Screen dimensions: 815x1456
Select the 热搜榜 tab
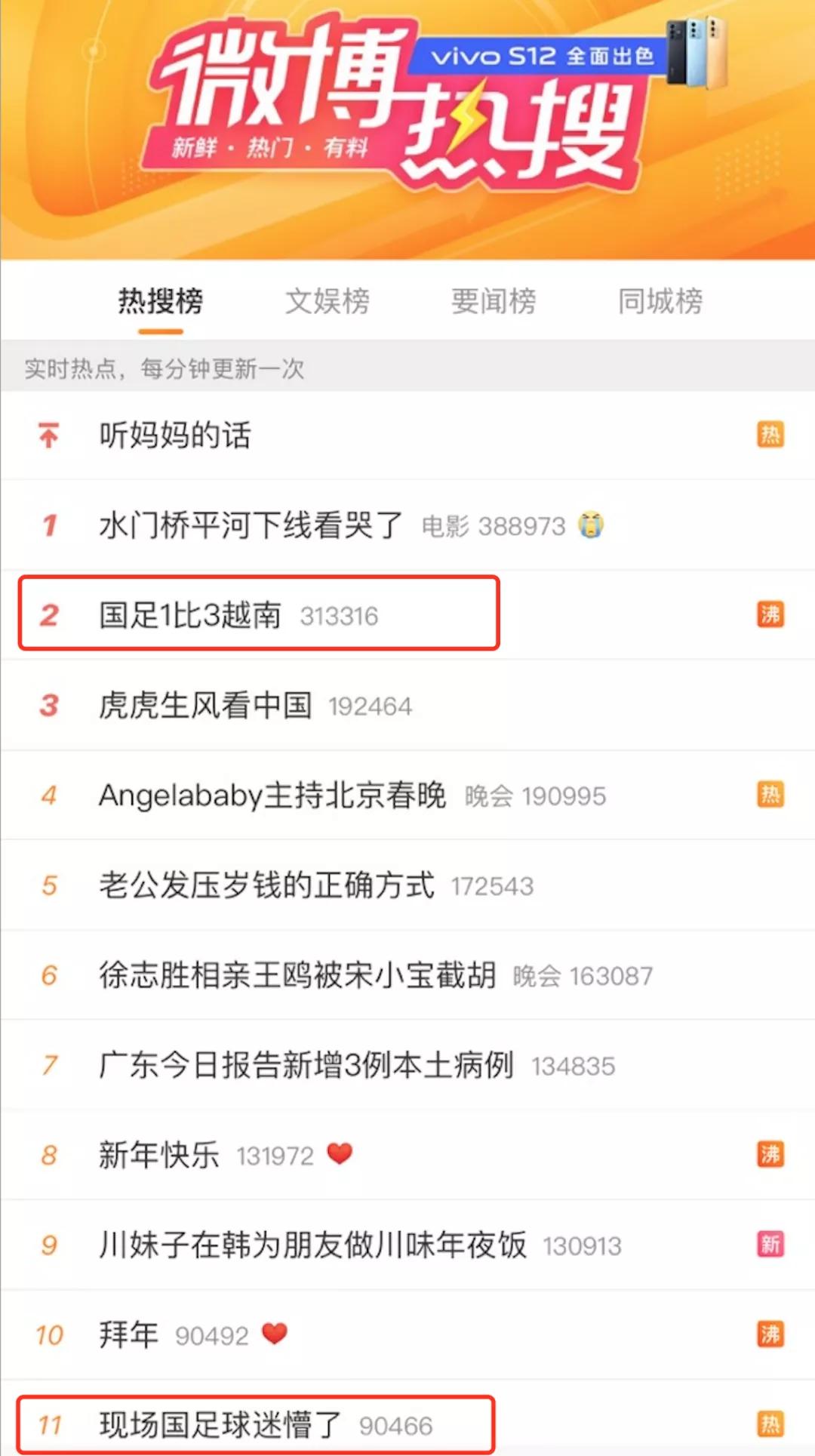pyautogui.click(x=159, y=301)
